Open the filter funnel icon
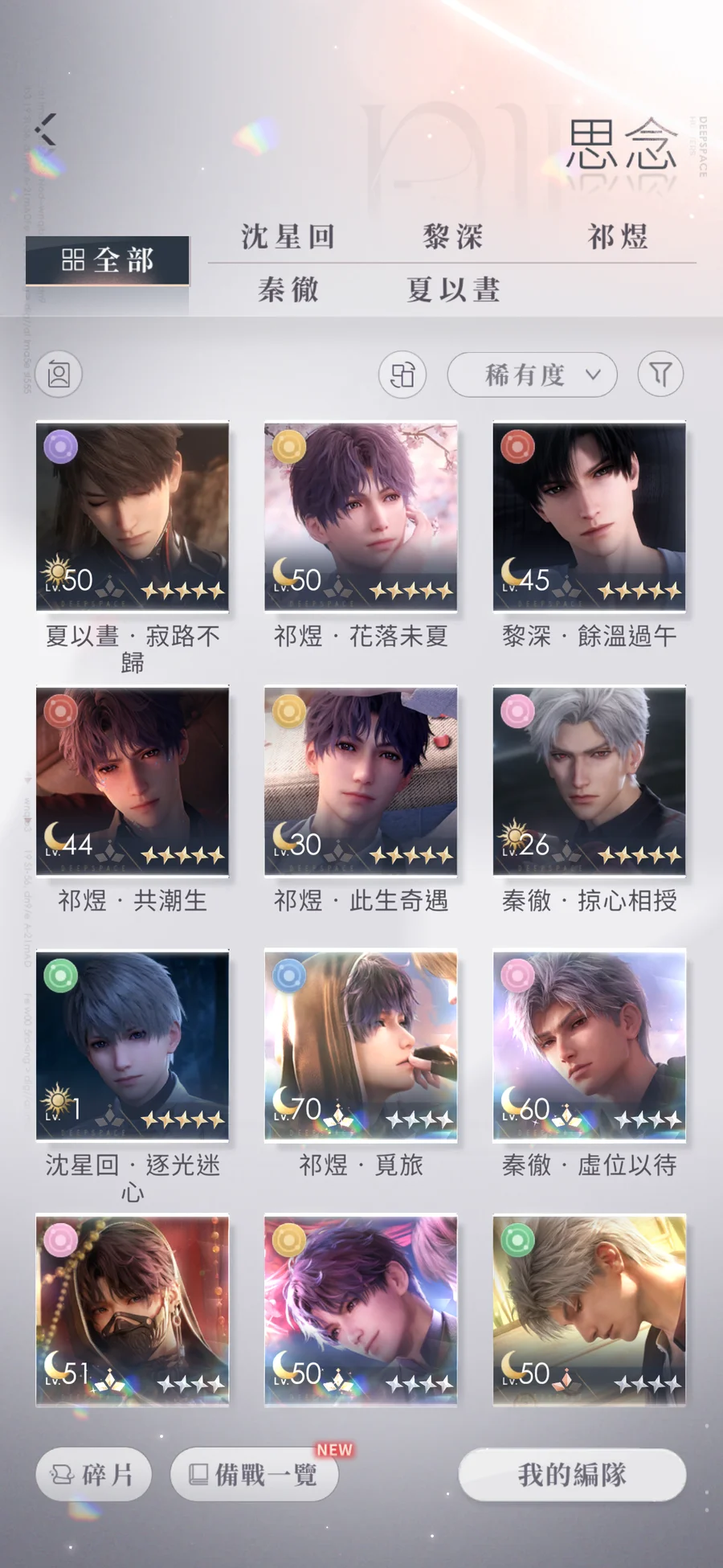The width and height of the screenshot is (723, 1568). [x=660, y=375]
